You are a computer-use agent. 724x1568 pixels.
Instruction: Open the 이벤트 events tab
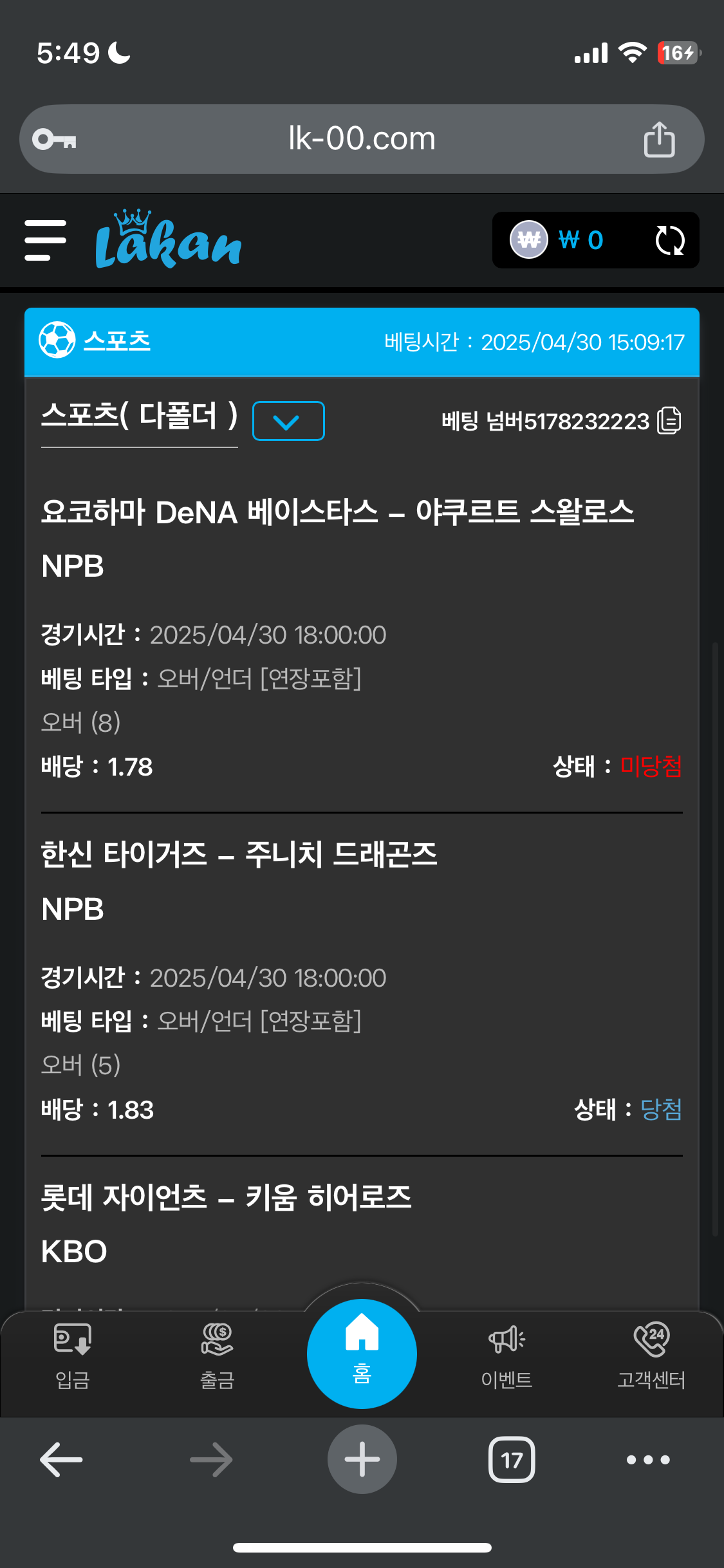coord(507,1354)
